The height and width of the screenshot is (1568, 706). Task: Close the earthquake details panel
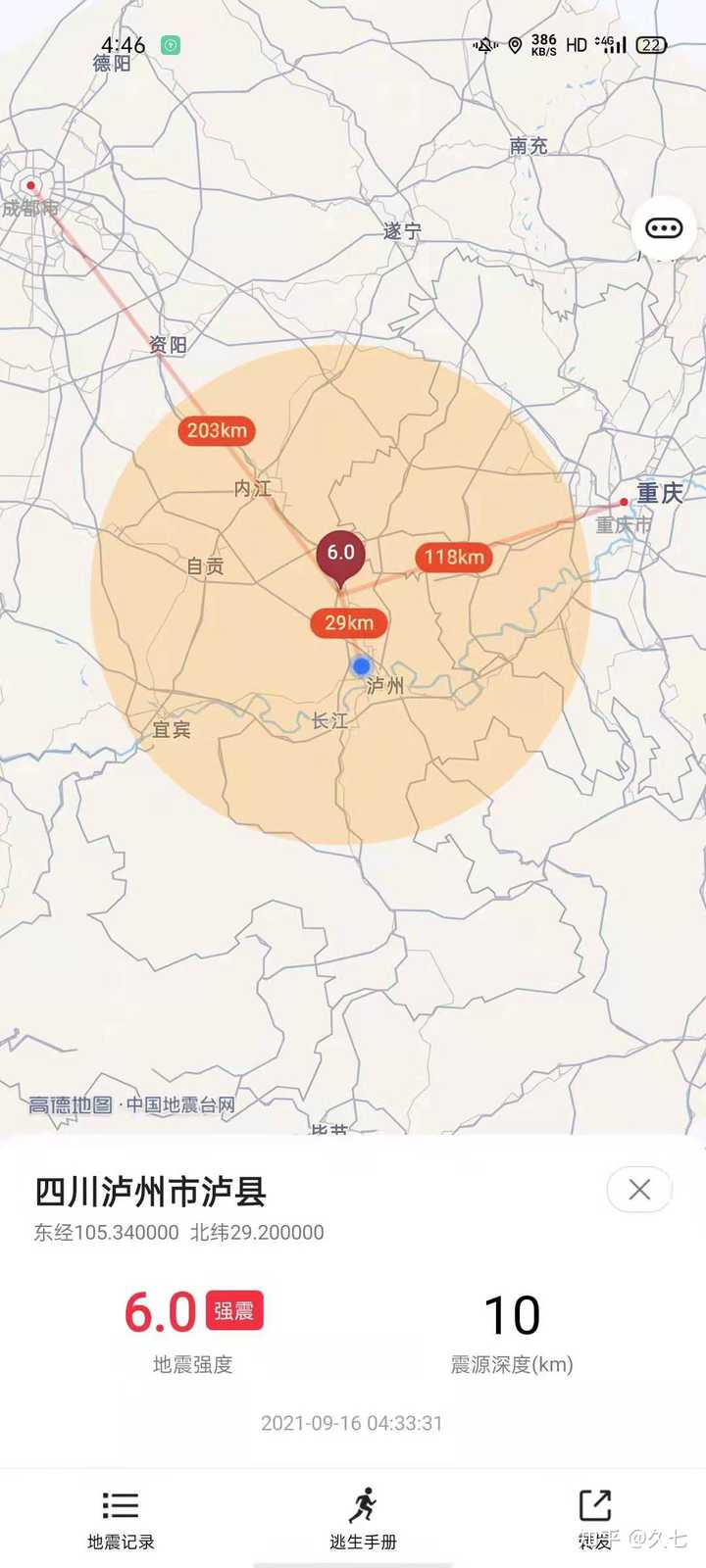(x=639, y=1190)
